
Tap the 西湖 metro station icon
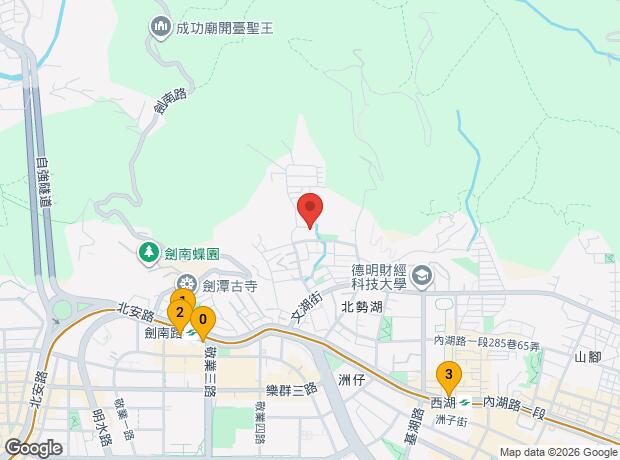464,403
